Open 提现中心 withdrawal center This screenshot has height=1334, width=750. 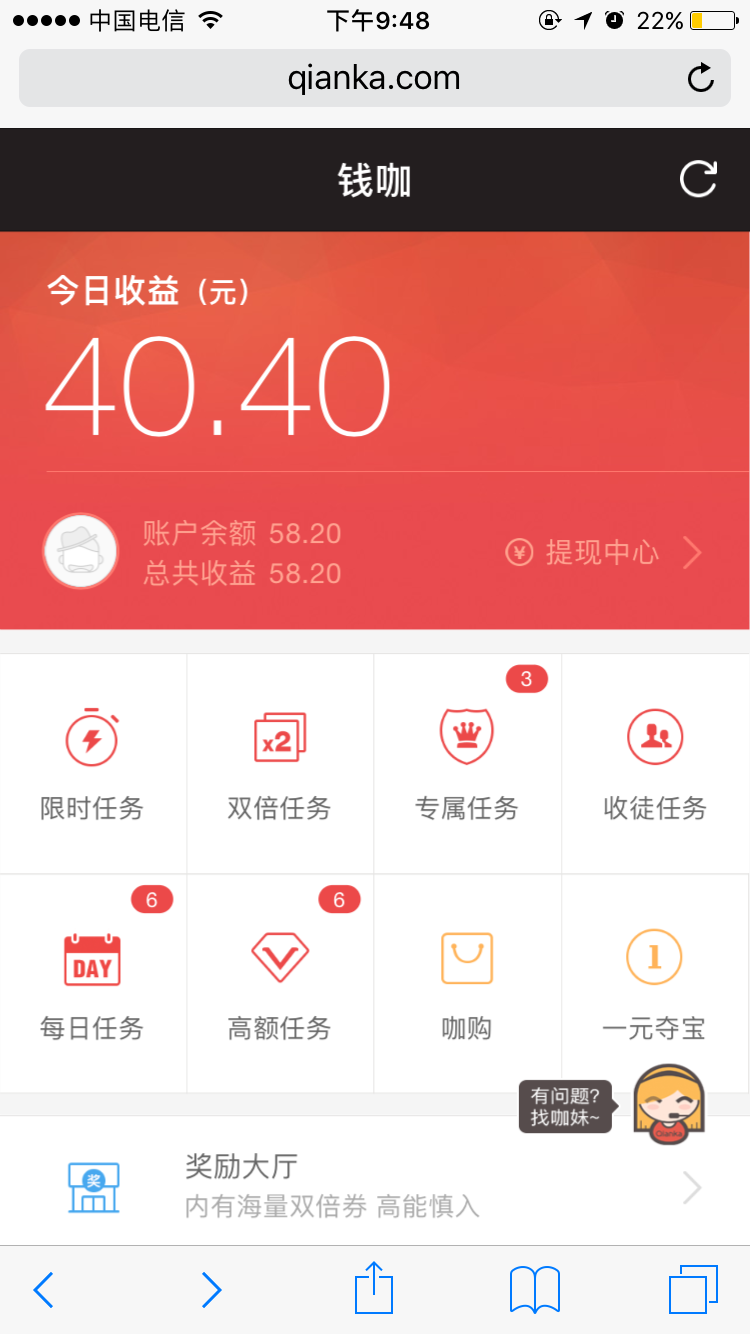[604, 552]
